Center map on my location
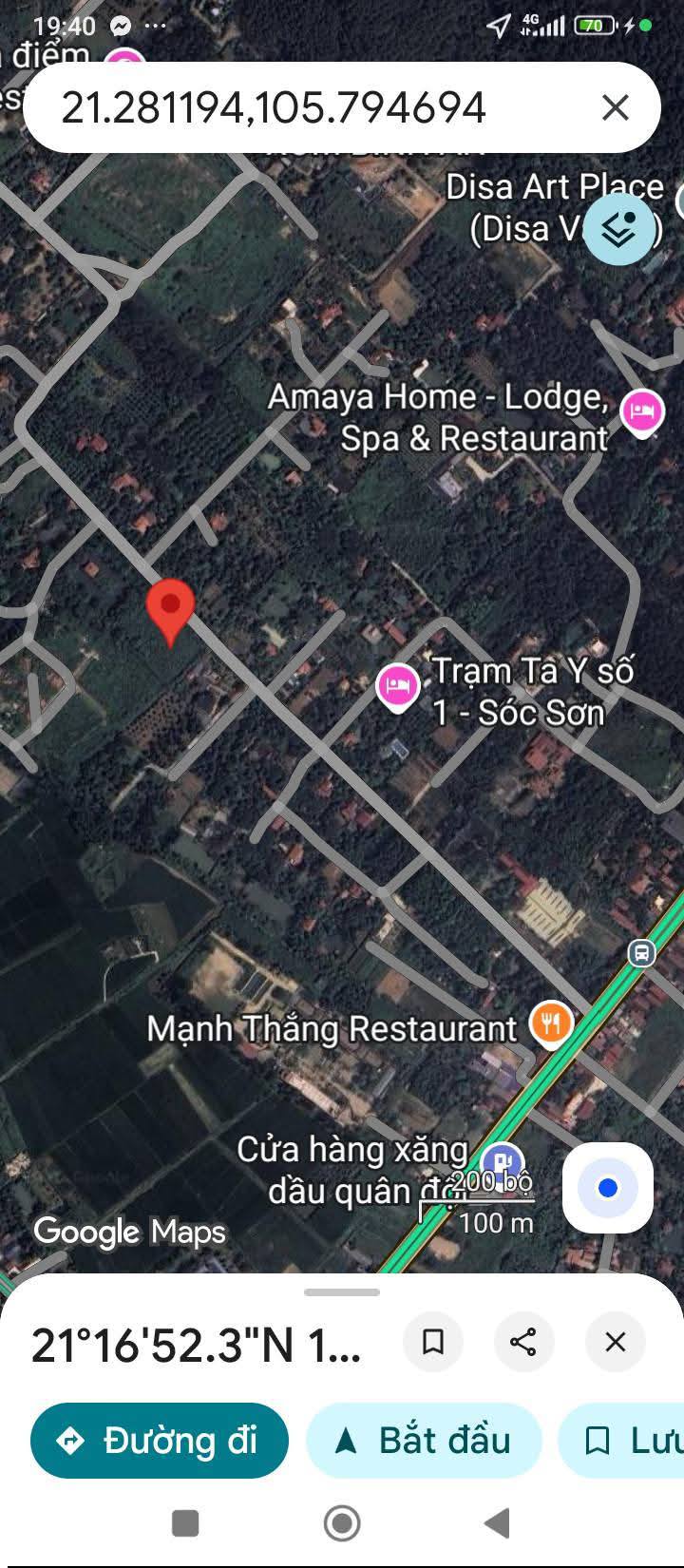The width and height of the screenshot is (684, 1568). pyautogui.click(x=608, y=1188)
